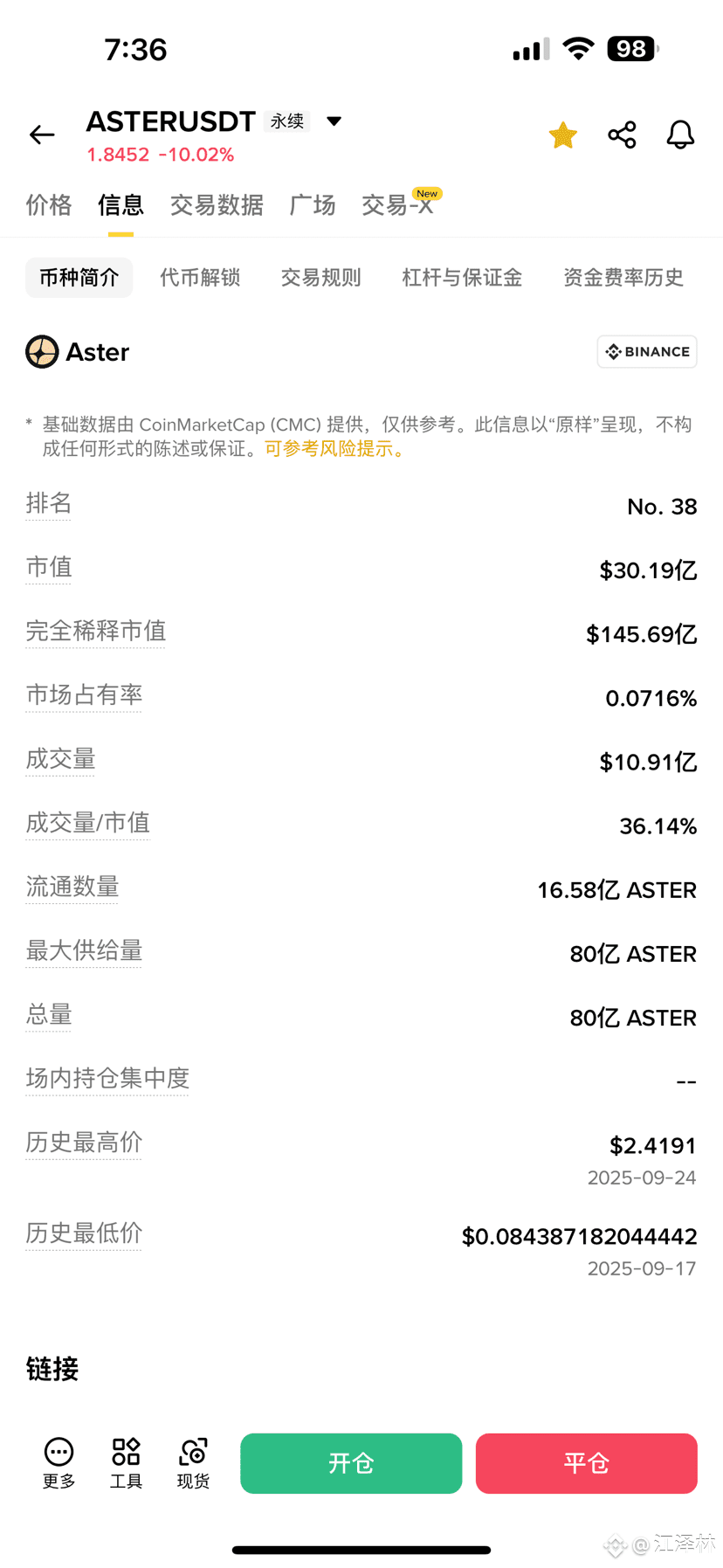
Task: Select the 交易规则 sub-tab
Action: tap(320, 278)
